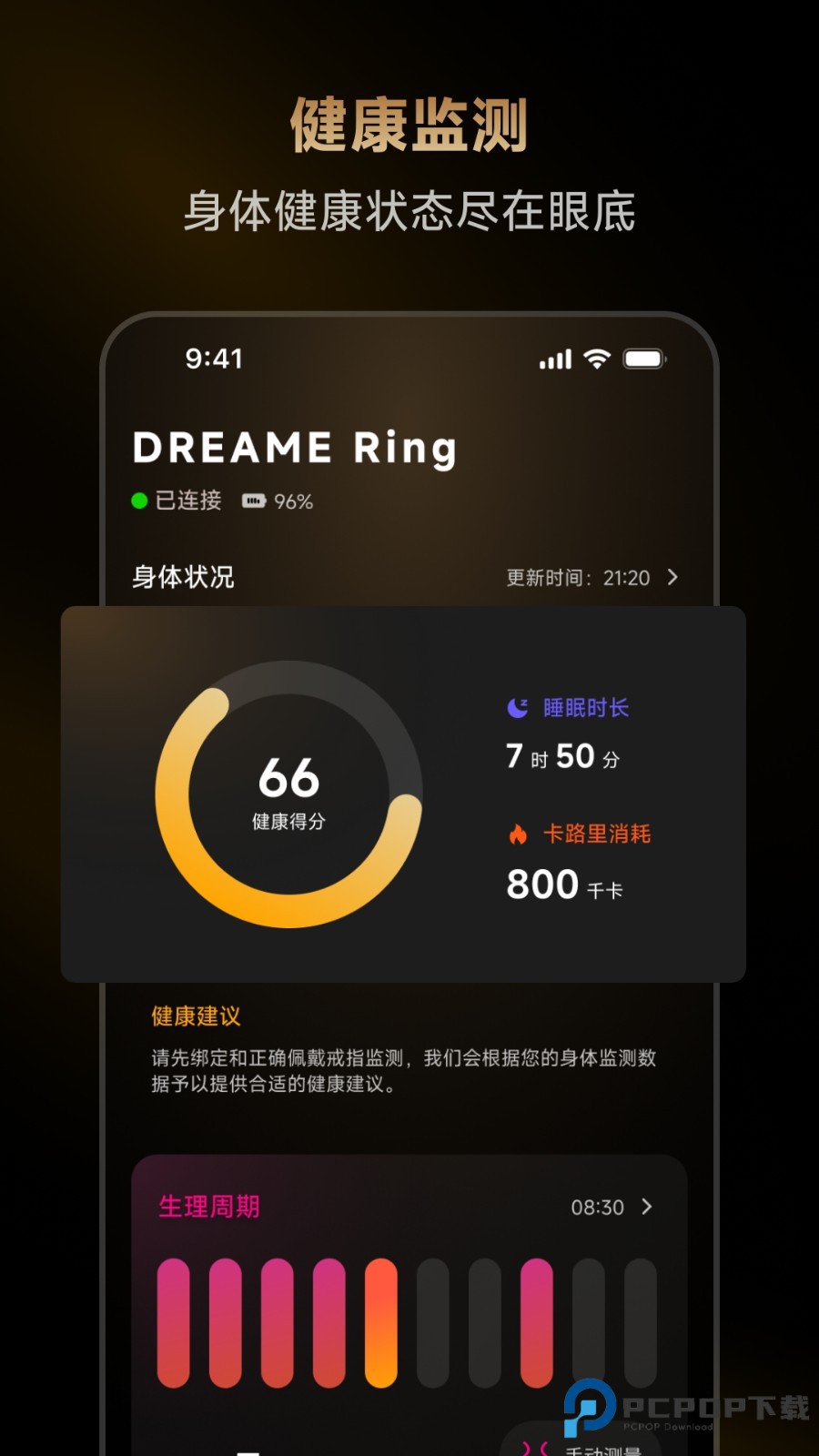
Task: Click the calorie consumption flame icon
Action: (x=517, y=834)
